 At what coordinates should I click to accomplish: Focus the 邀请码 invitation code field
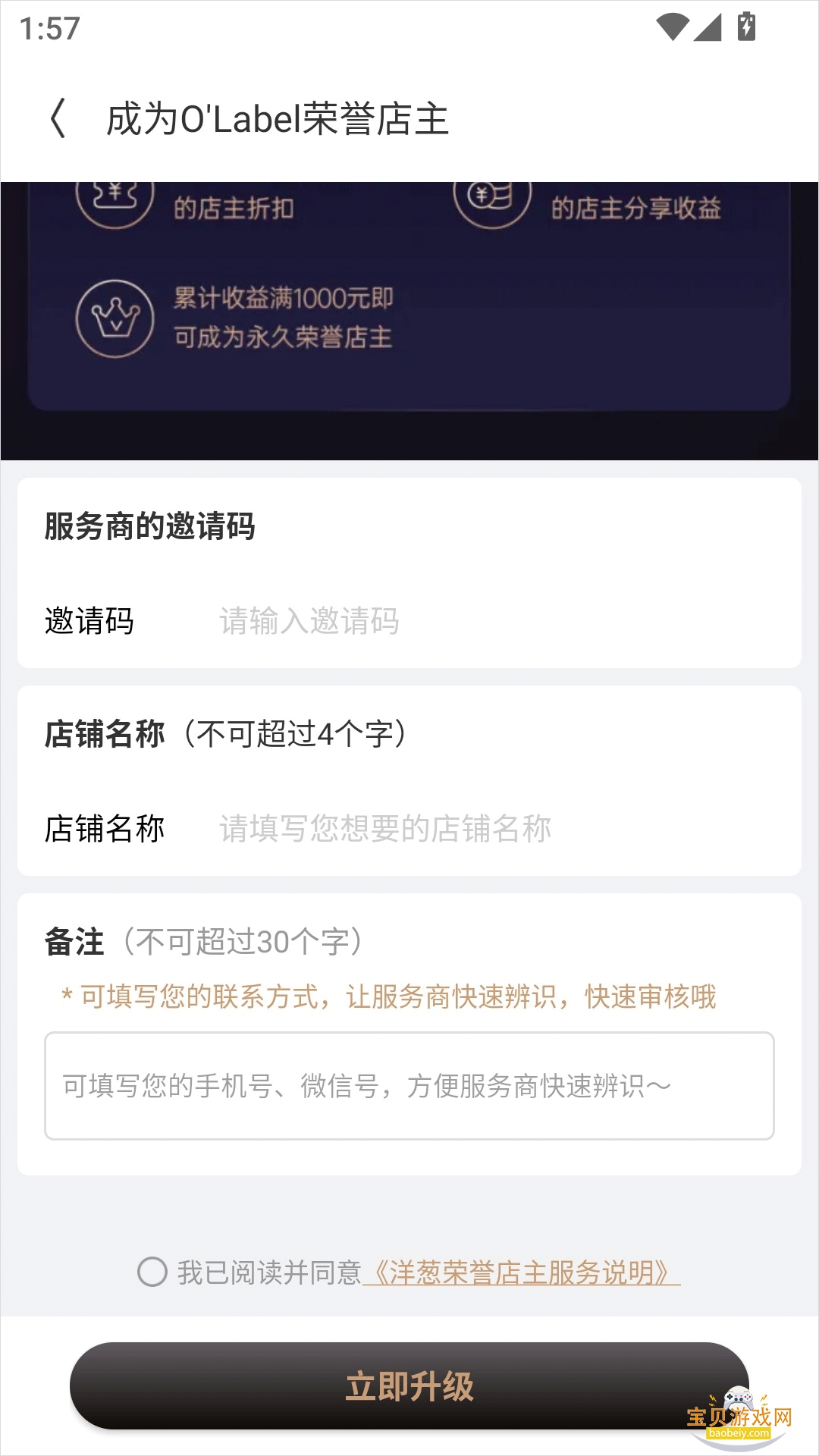(455, 621)
